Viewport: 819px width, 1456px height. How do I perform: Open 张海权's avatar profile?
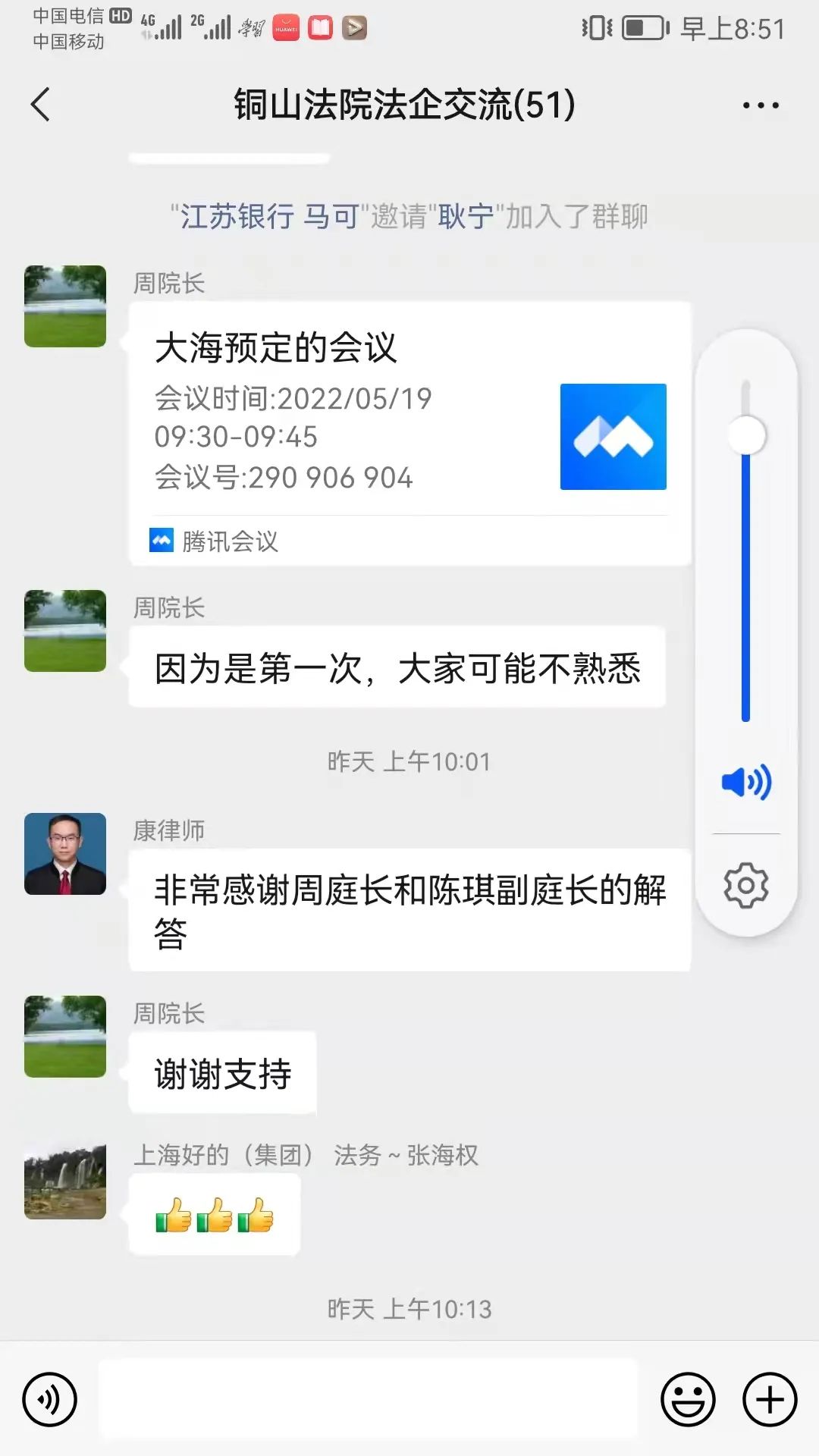point(65,1181)
